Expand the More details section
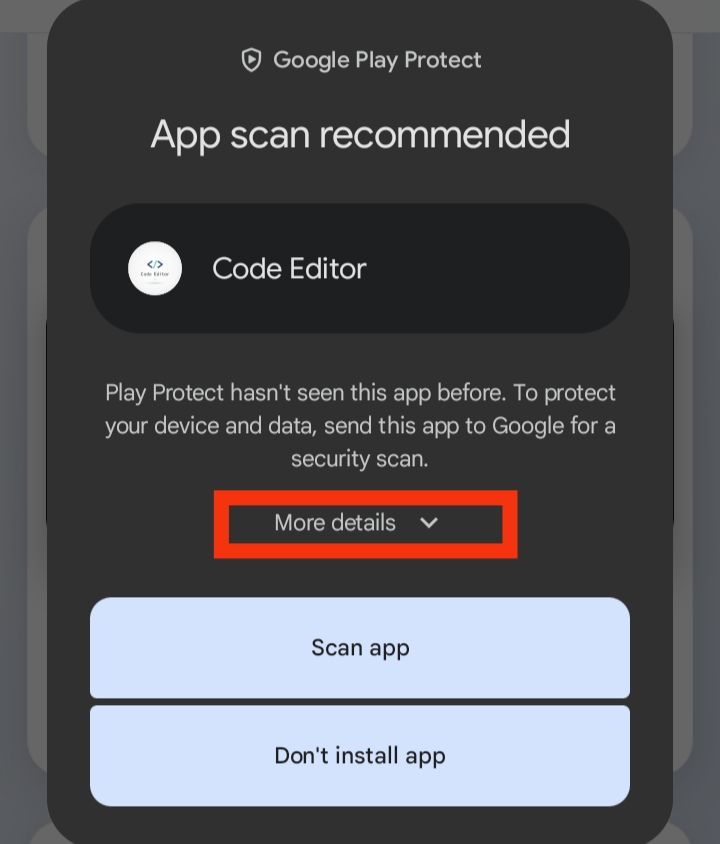Image resolution: width=720 pixels, height=844 pixels. pos(358,523)
